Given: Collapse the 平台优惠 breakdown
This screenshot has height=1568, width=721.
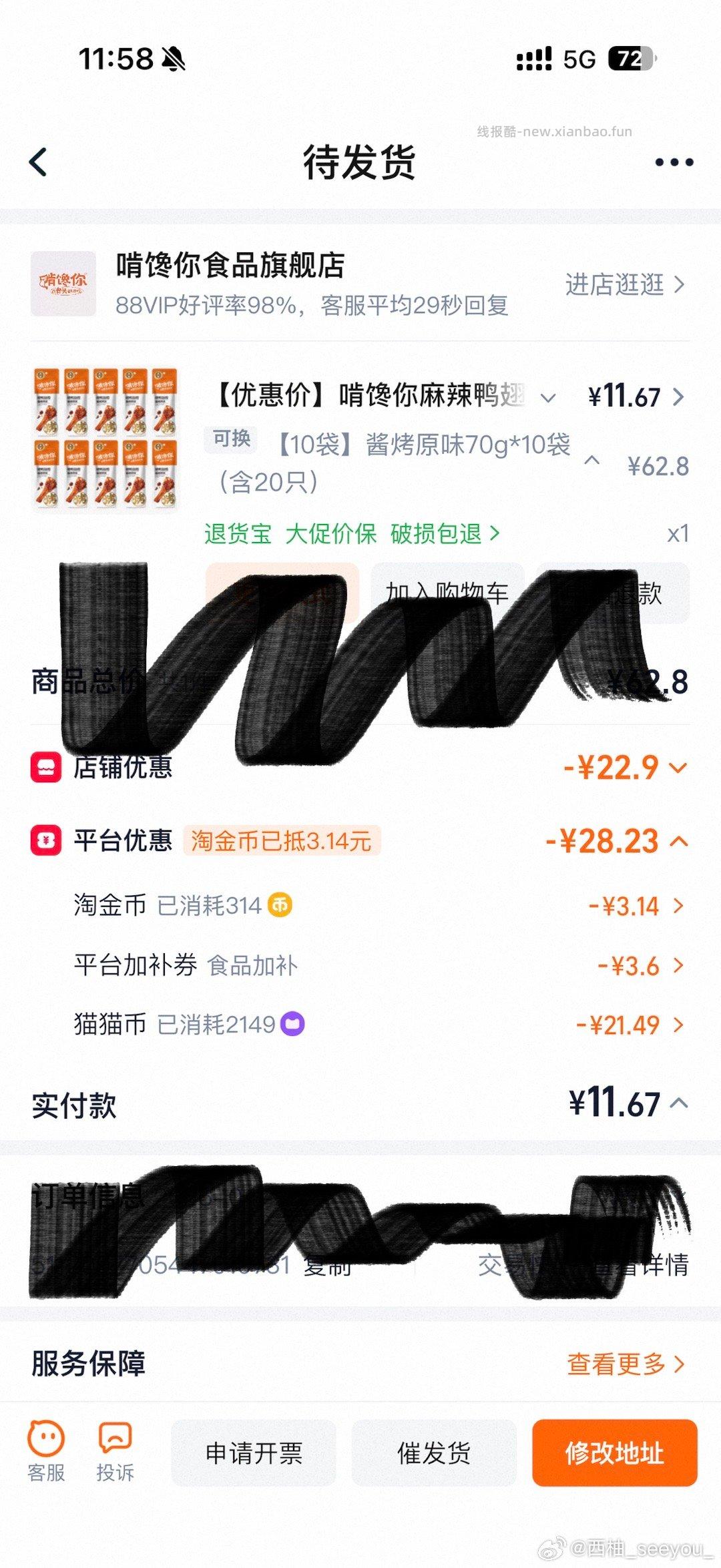Looking at the screenshot, I should (x=678, y=841).
